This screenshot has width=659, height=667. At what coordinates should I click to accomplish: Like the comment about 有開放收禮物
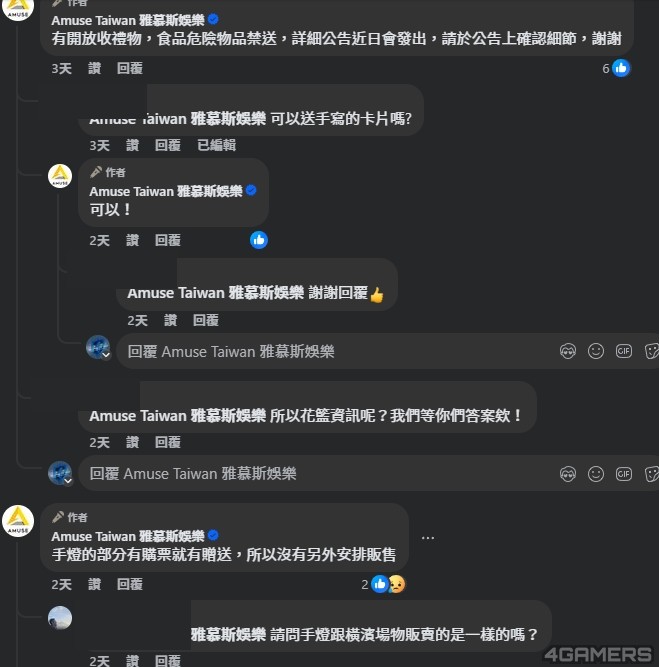(x=95, y=68)
